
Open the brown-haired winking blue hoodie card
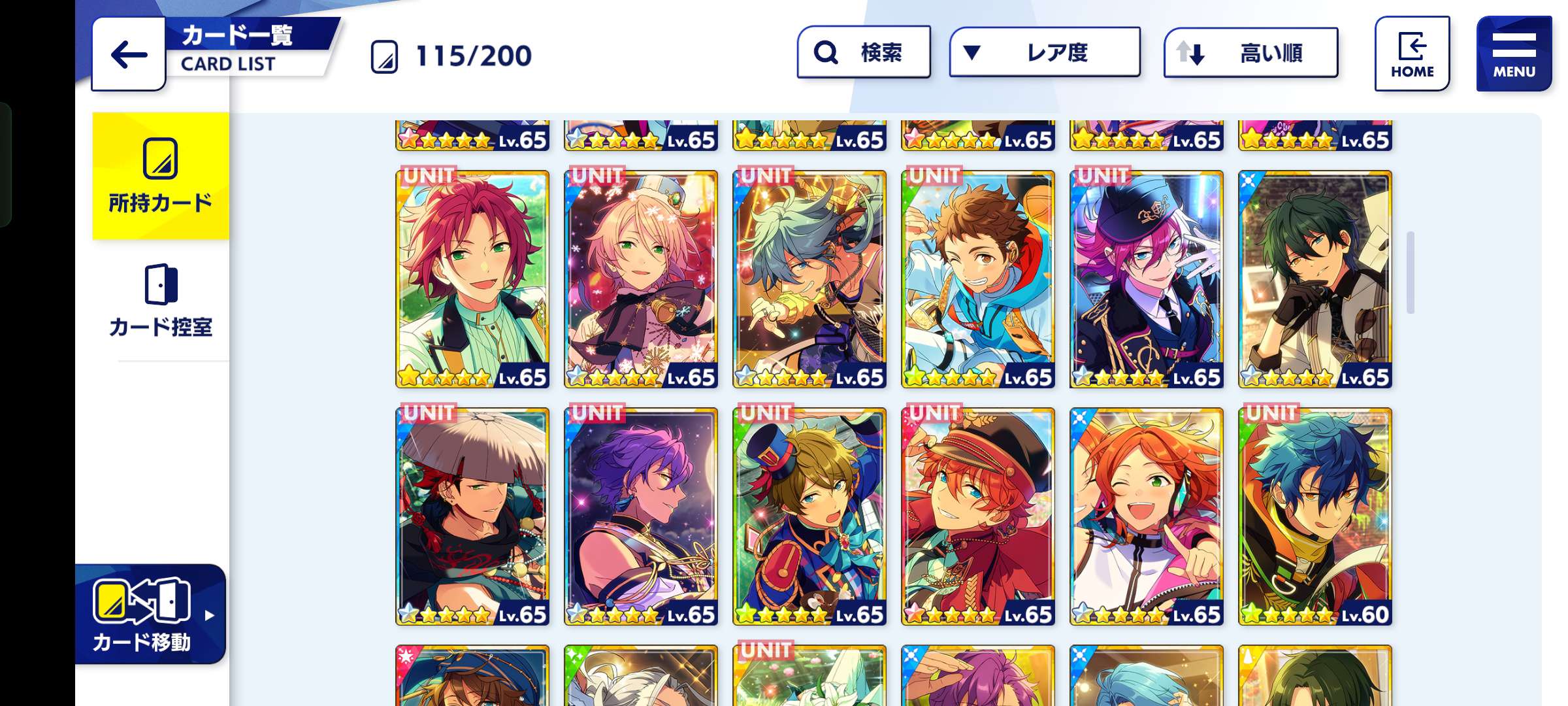click(978, 279)
